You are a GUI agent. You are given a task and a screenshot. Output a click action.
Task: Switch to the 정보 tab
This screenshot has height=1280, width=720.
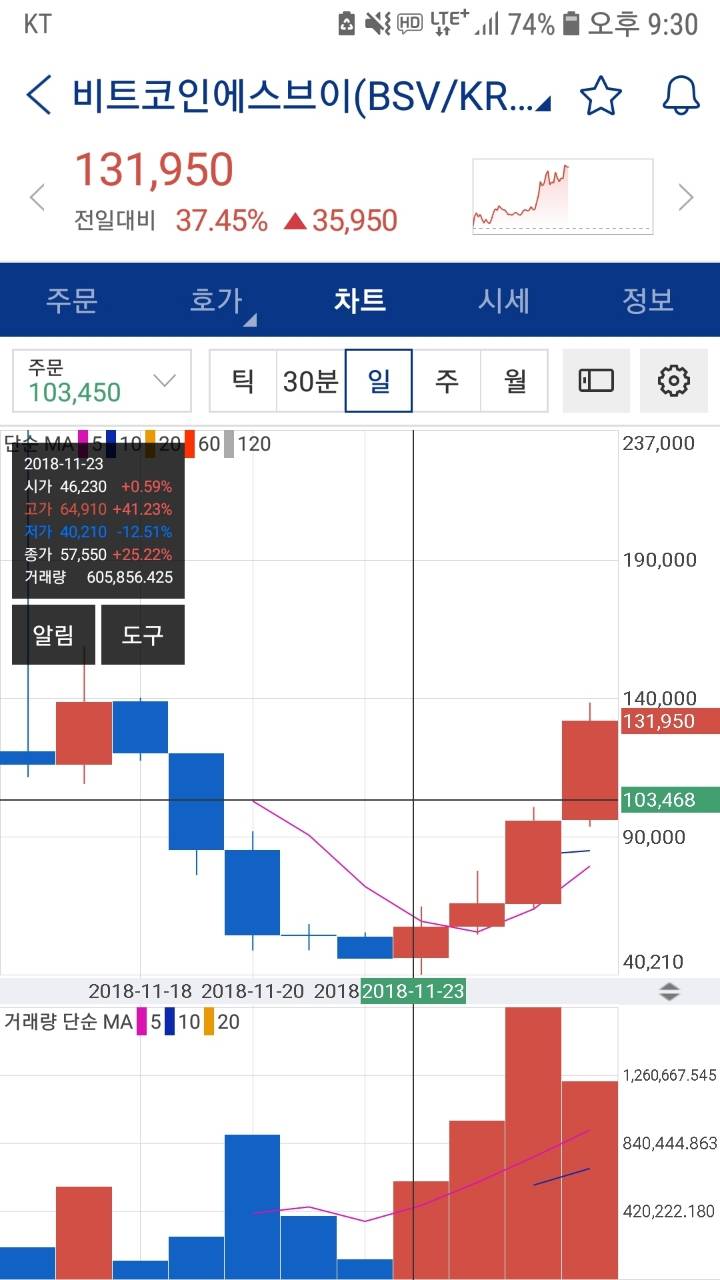pyautogui.click(x=648, y=300)
